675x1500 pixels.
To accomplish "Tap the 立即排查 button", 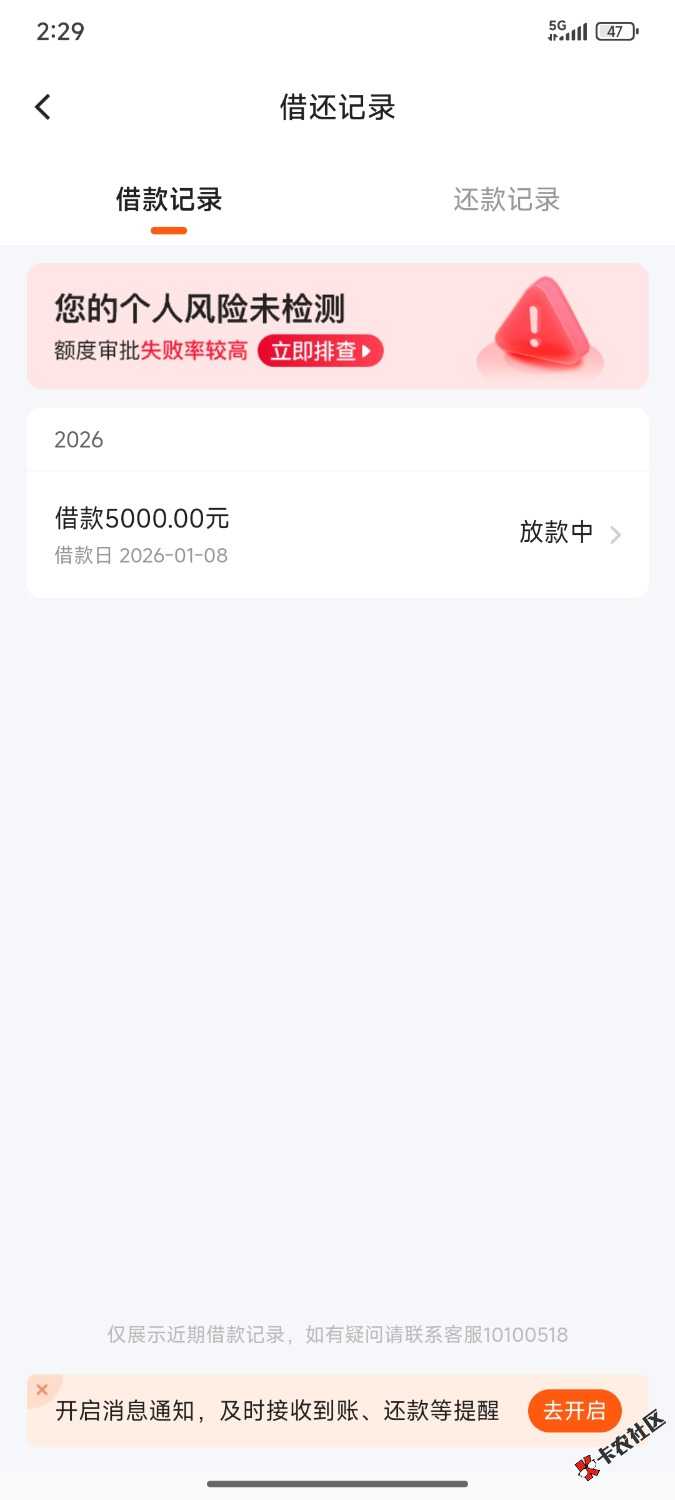I will click(x=320, y=351).
